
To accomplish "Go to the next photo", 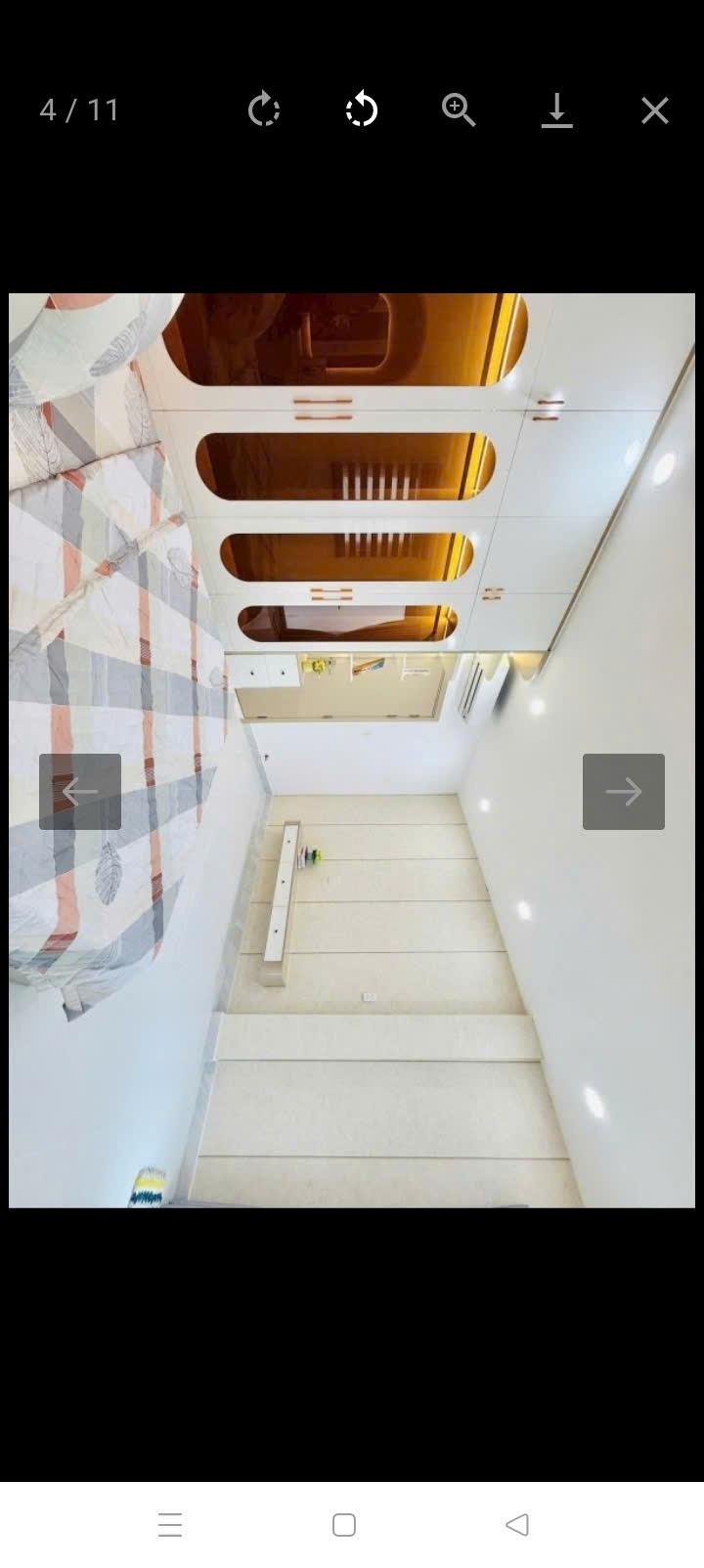I will tap(624, 792).
